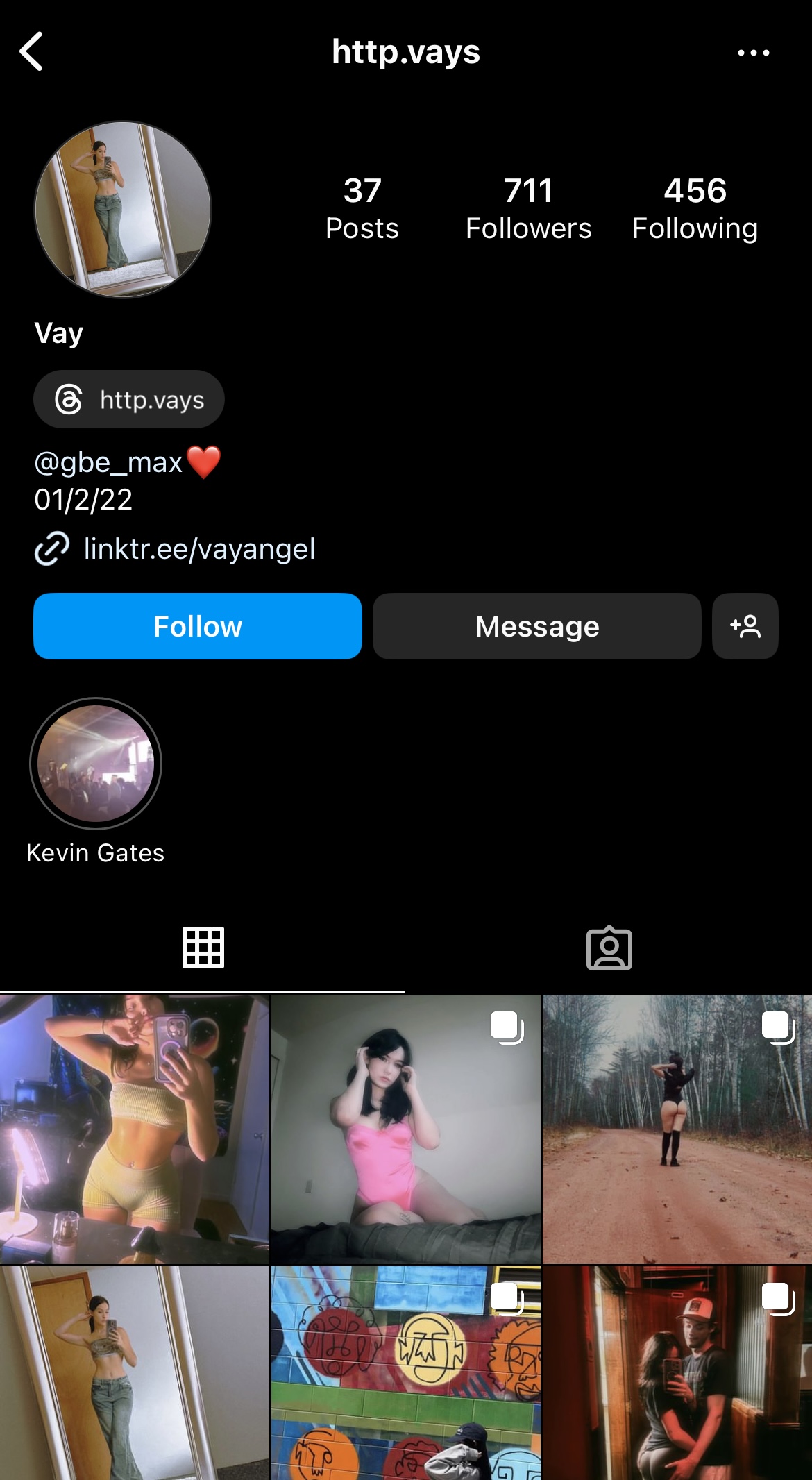Image resolution: width=812 pixels, height=1480 pixels.
Task: Open the pink bodysuit post
Action: [406, 1129]
